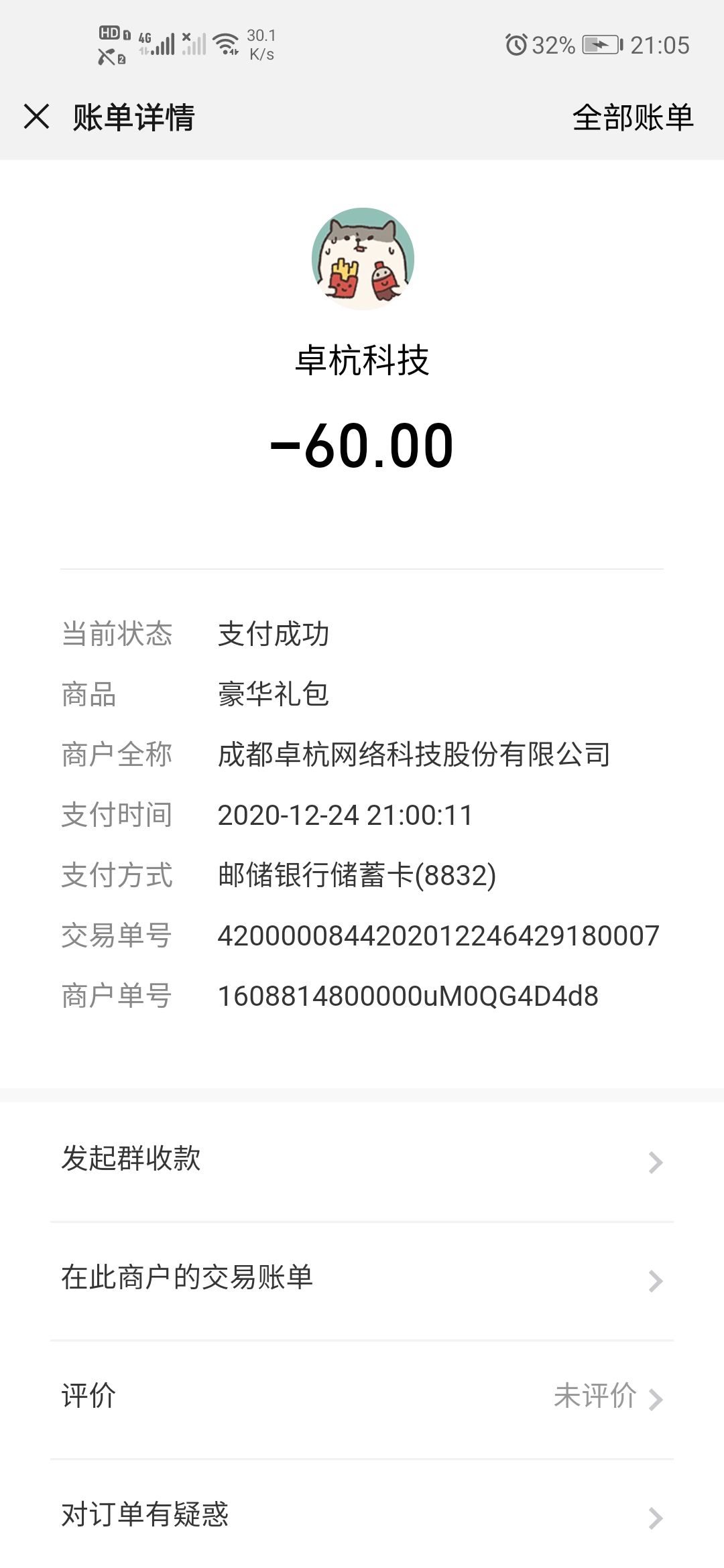Open 全部账单 to view all bills
This screenshot has height=1568, width=724.
(633, 117)
